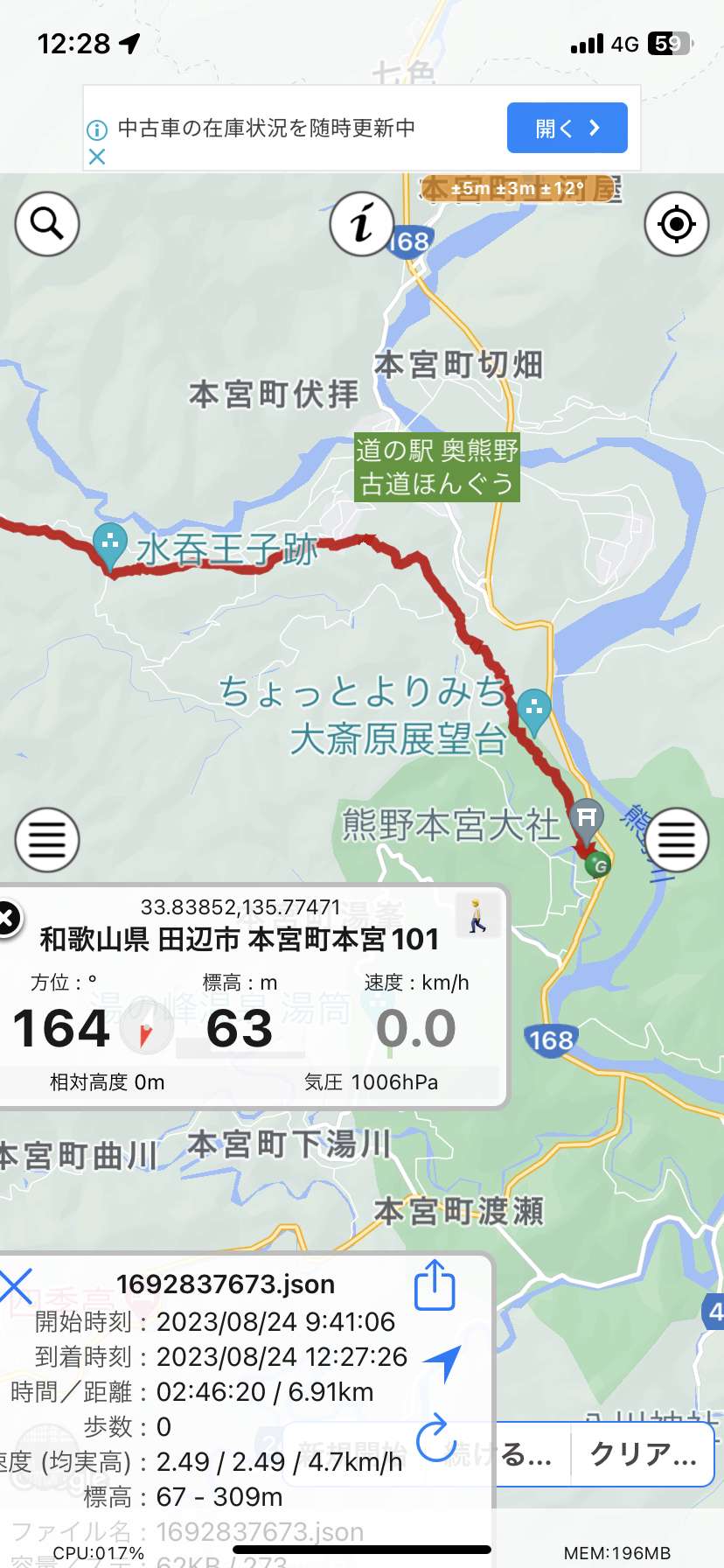Image resolution: width=724 pixels, height=1568 pixels.
Task: Tap the 道の駅 奥熊野古道ほんぐう label
Action: [x=437, y=467]
